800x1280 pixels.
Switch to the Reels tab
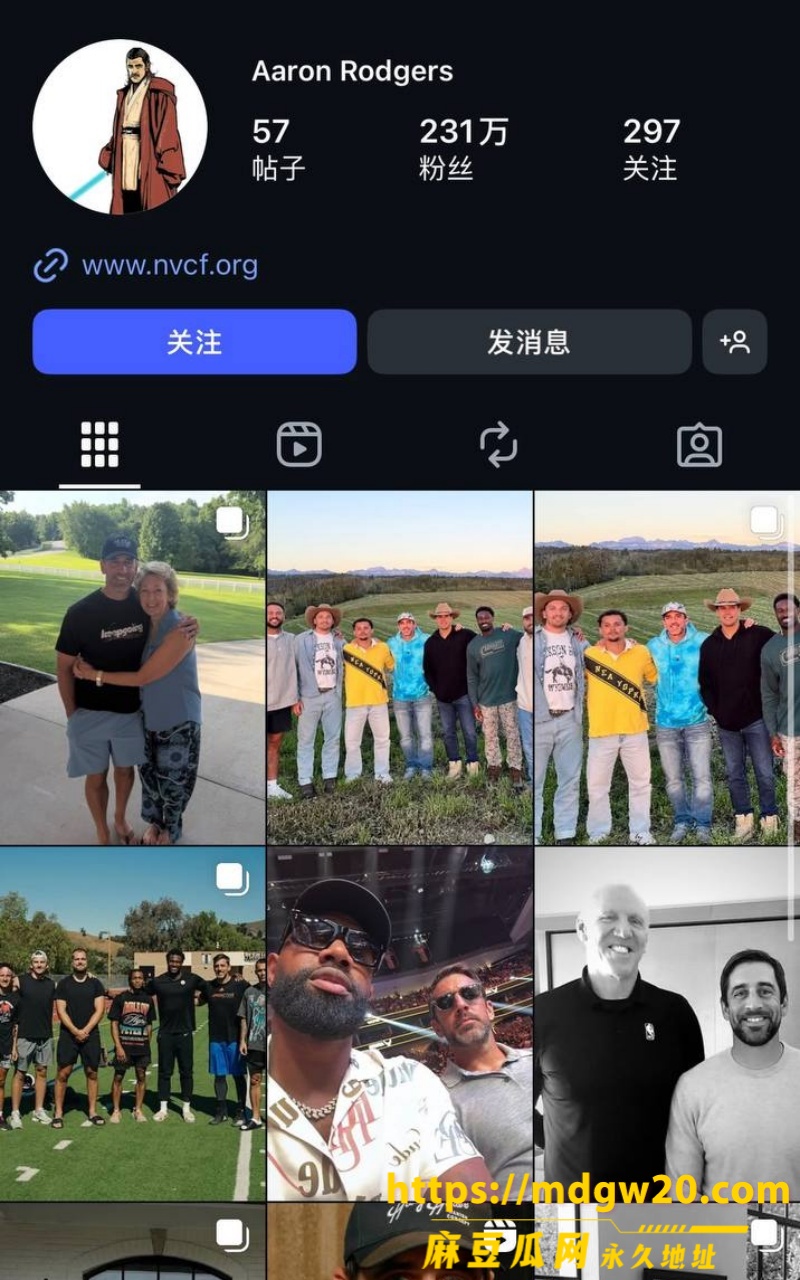(x=299, y=445)
